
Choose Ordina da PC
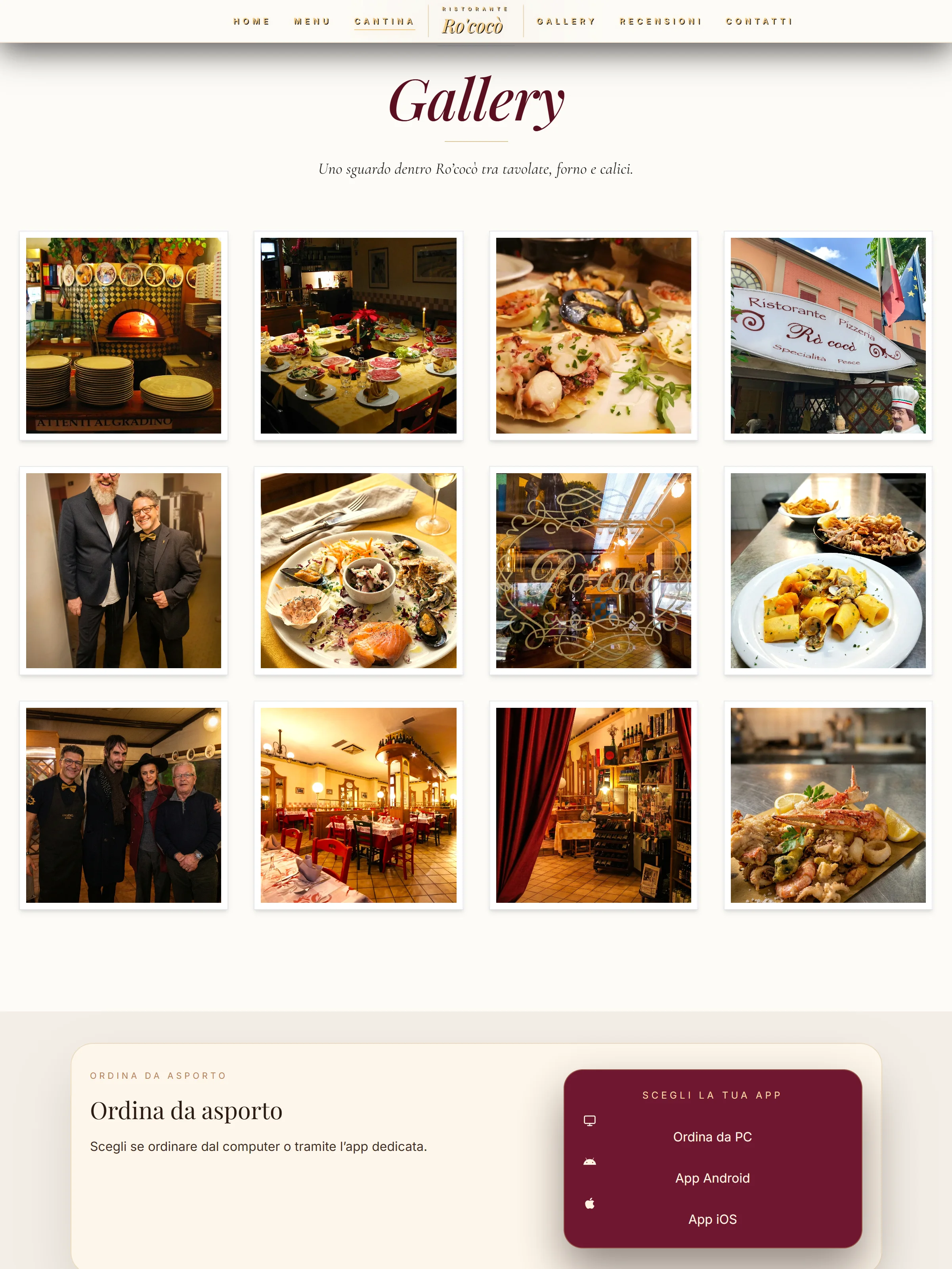click(712, 1137)
